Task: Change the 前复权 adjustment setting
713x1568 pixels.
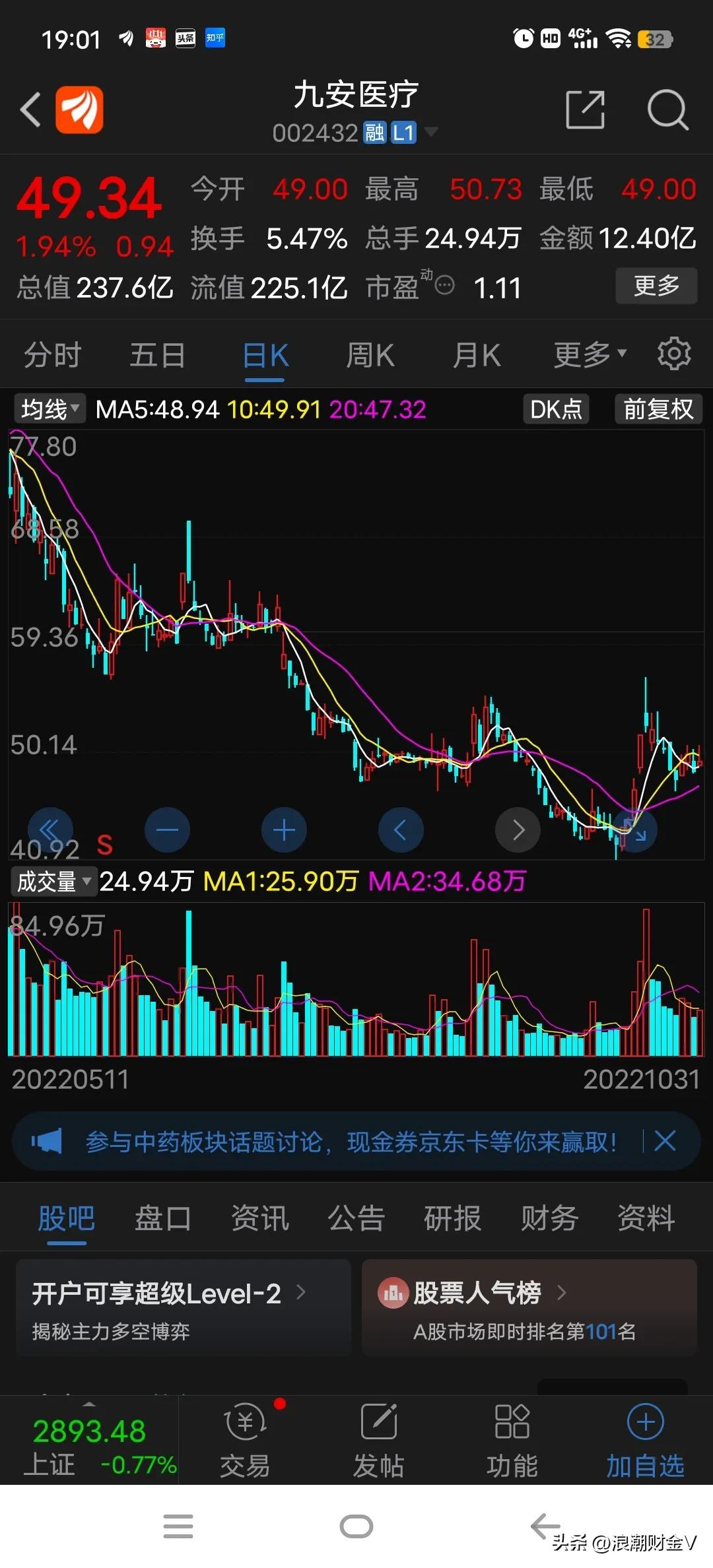Action: click(x=658, y=409)
